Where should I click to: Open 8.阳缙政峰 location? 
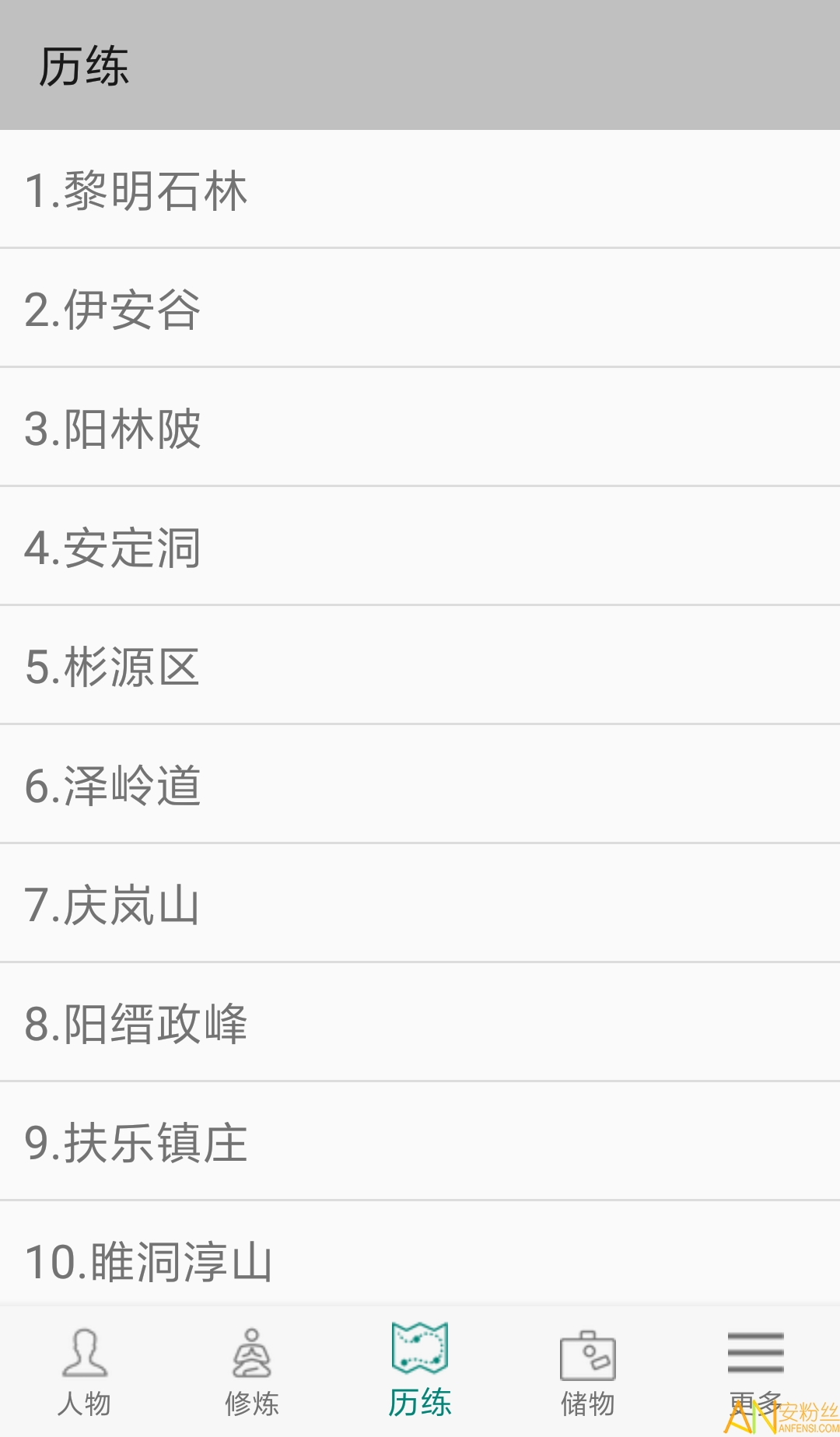(420, 1023)
